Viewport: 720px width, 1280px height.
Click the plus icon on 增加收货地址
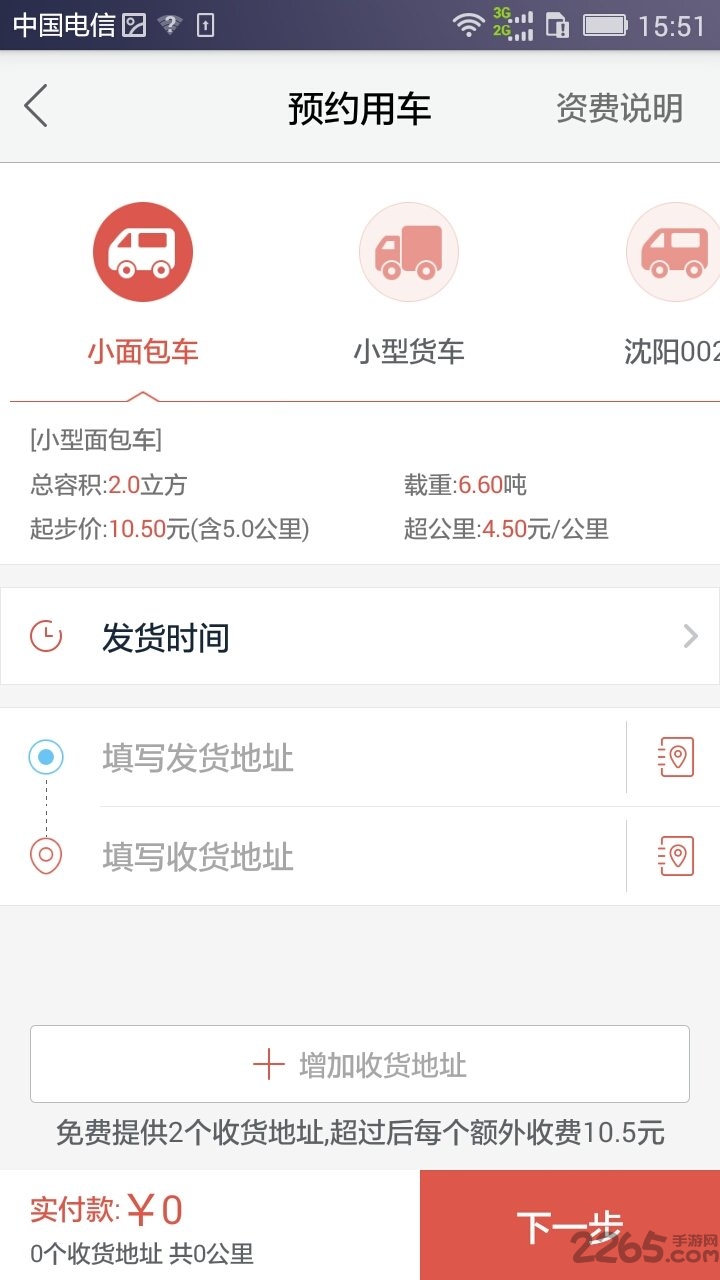tap(268, 1063)
